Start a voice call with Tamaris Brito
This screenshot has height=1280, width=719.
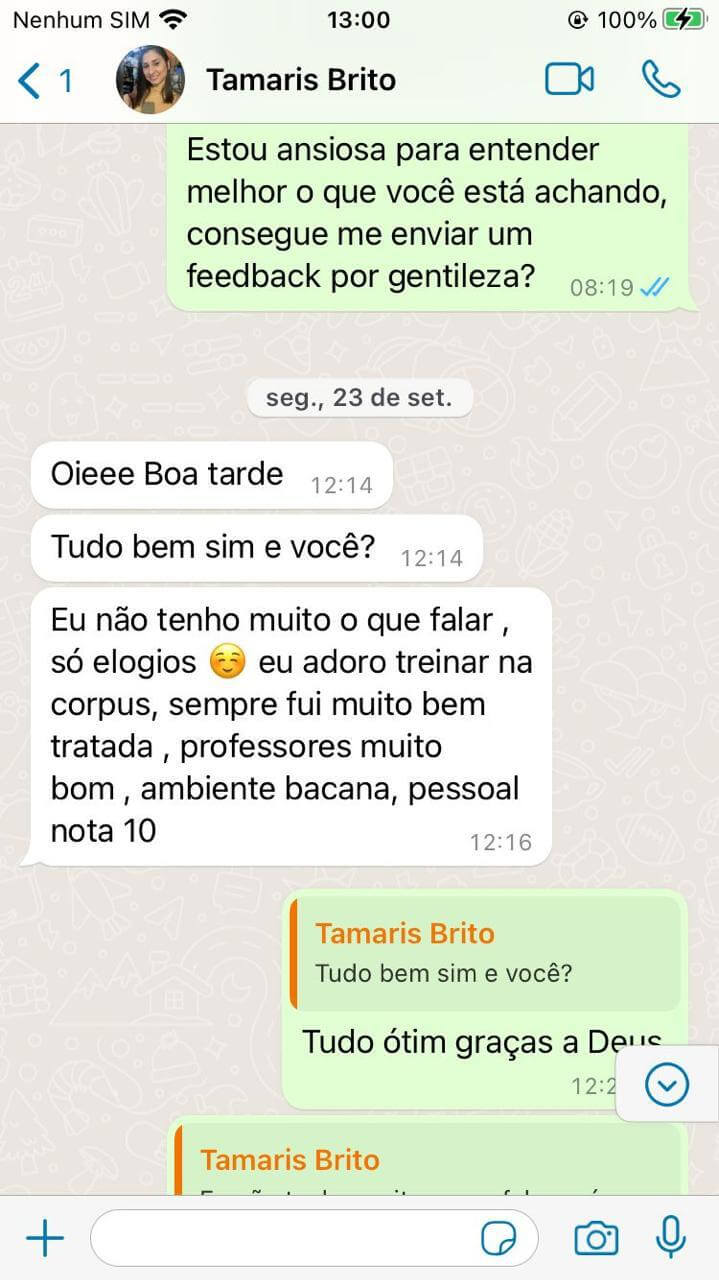coord(660,80)
